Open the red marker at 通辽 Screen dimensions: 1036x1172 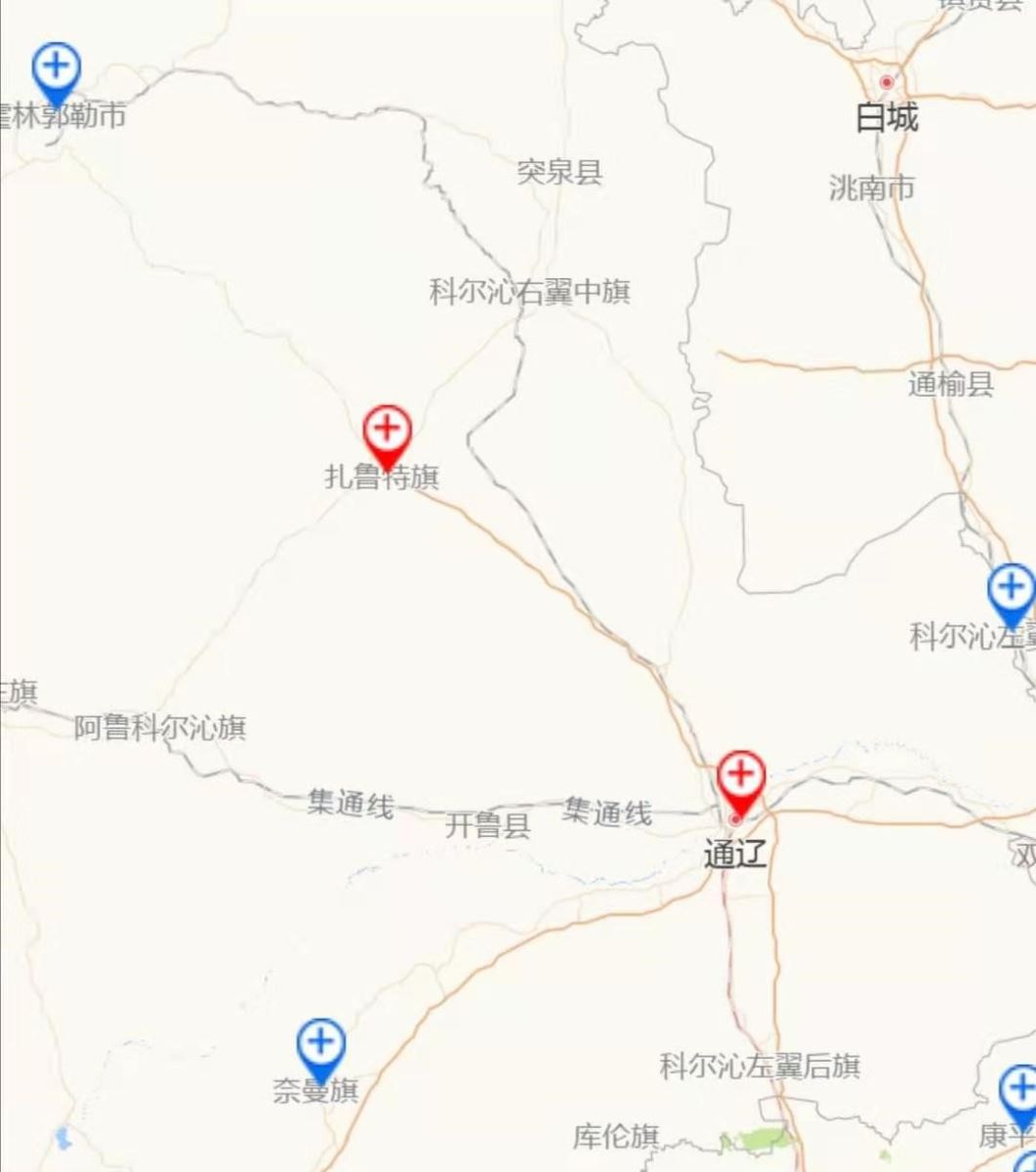(741, 778)
